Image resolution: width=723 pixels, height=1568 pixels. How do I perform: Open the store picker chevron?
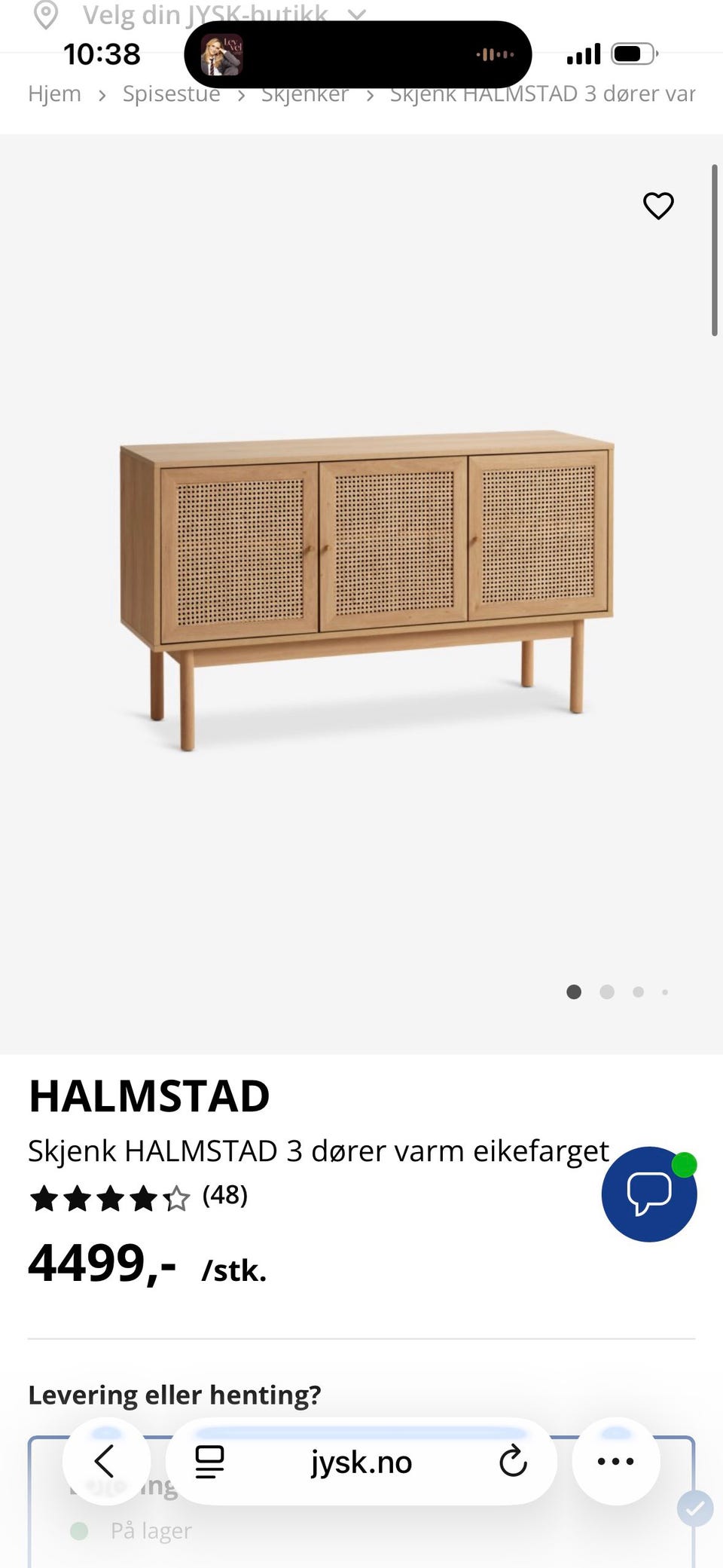pos(355,14)
